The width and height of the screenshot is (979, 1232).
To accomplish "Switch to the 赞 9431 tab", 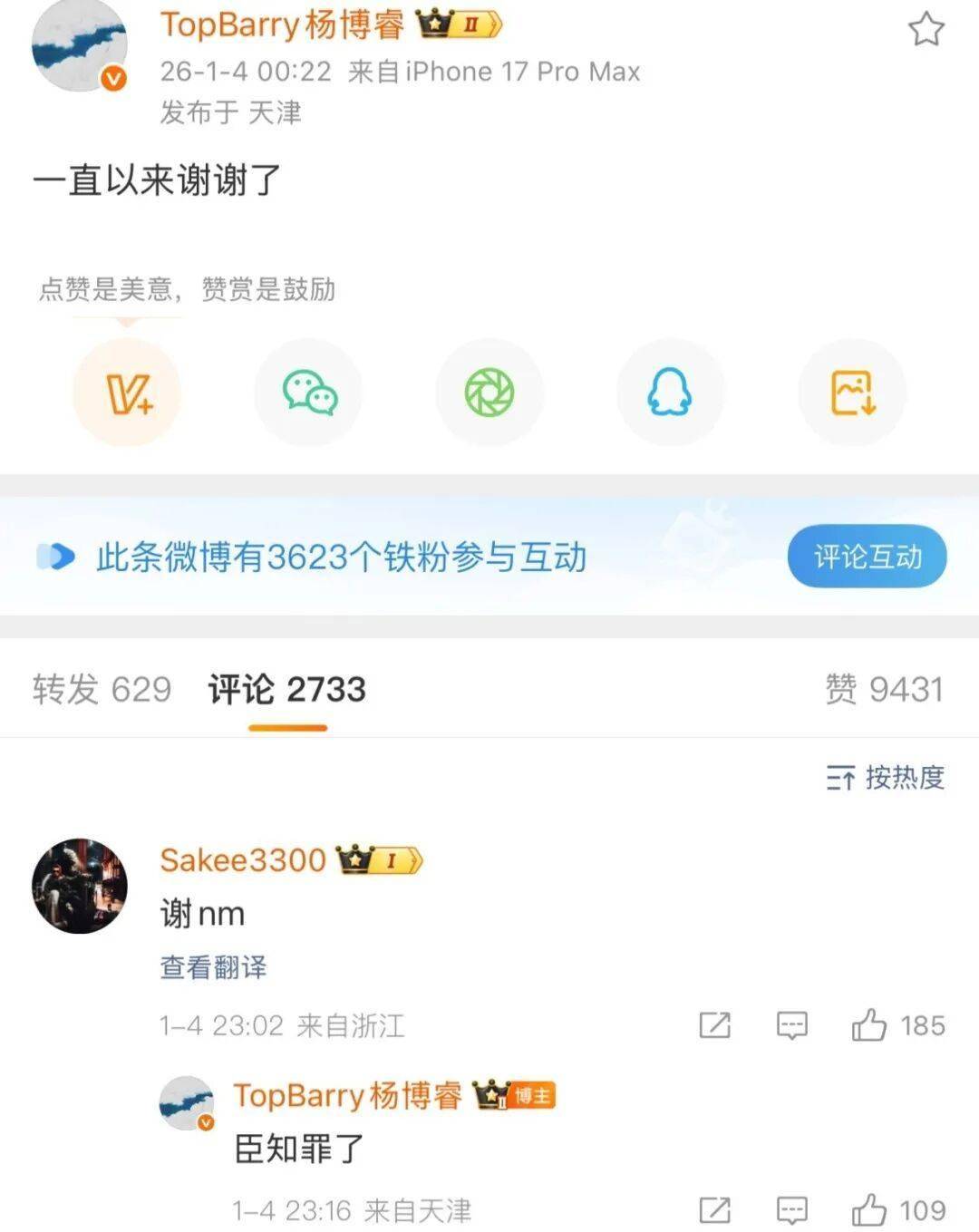I will (x=887, y=690).
